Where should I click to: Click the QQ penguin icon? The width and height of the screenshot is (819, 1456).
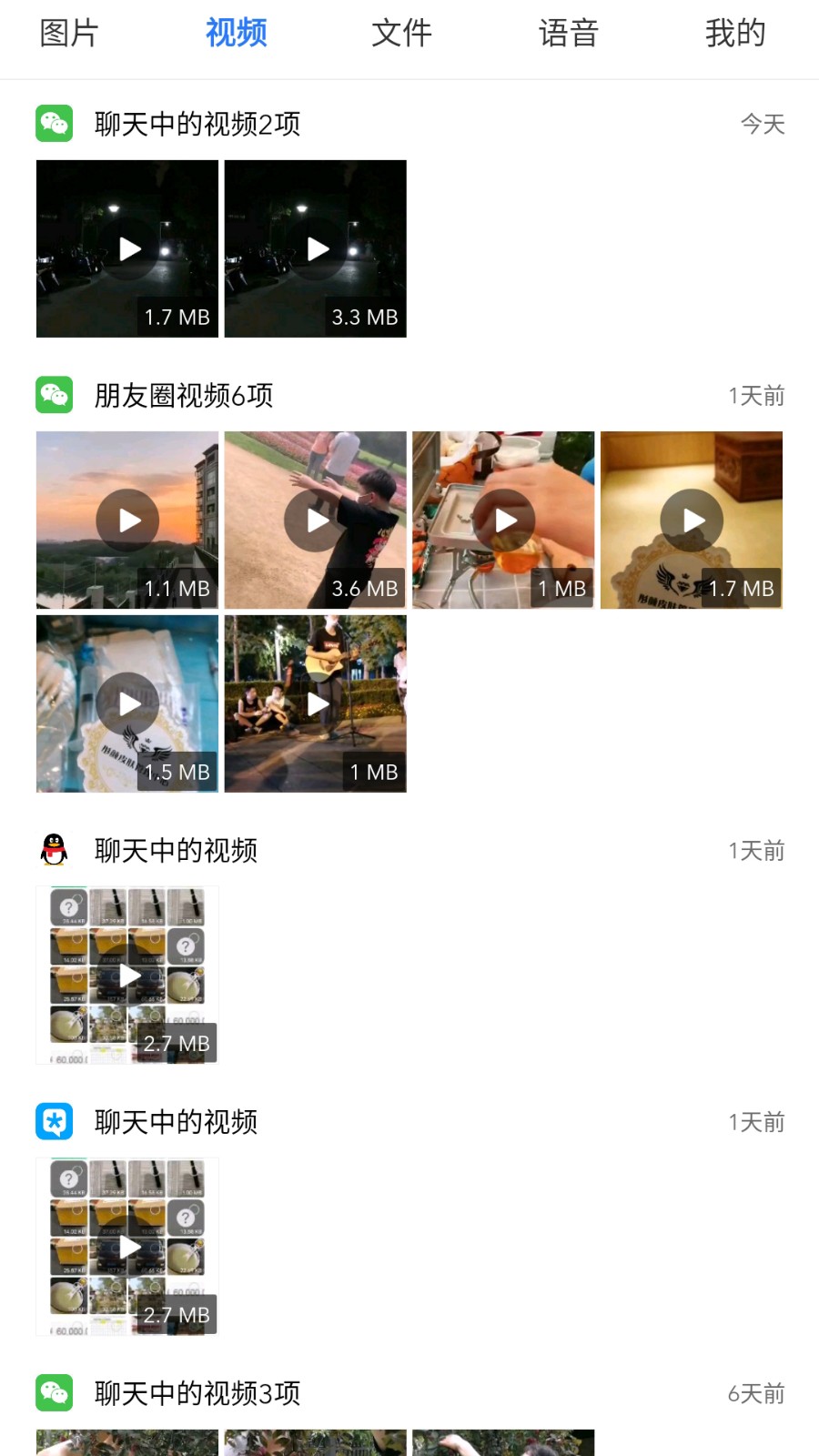tap(54, 849)
